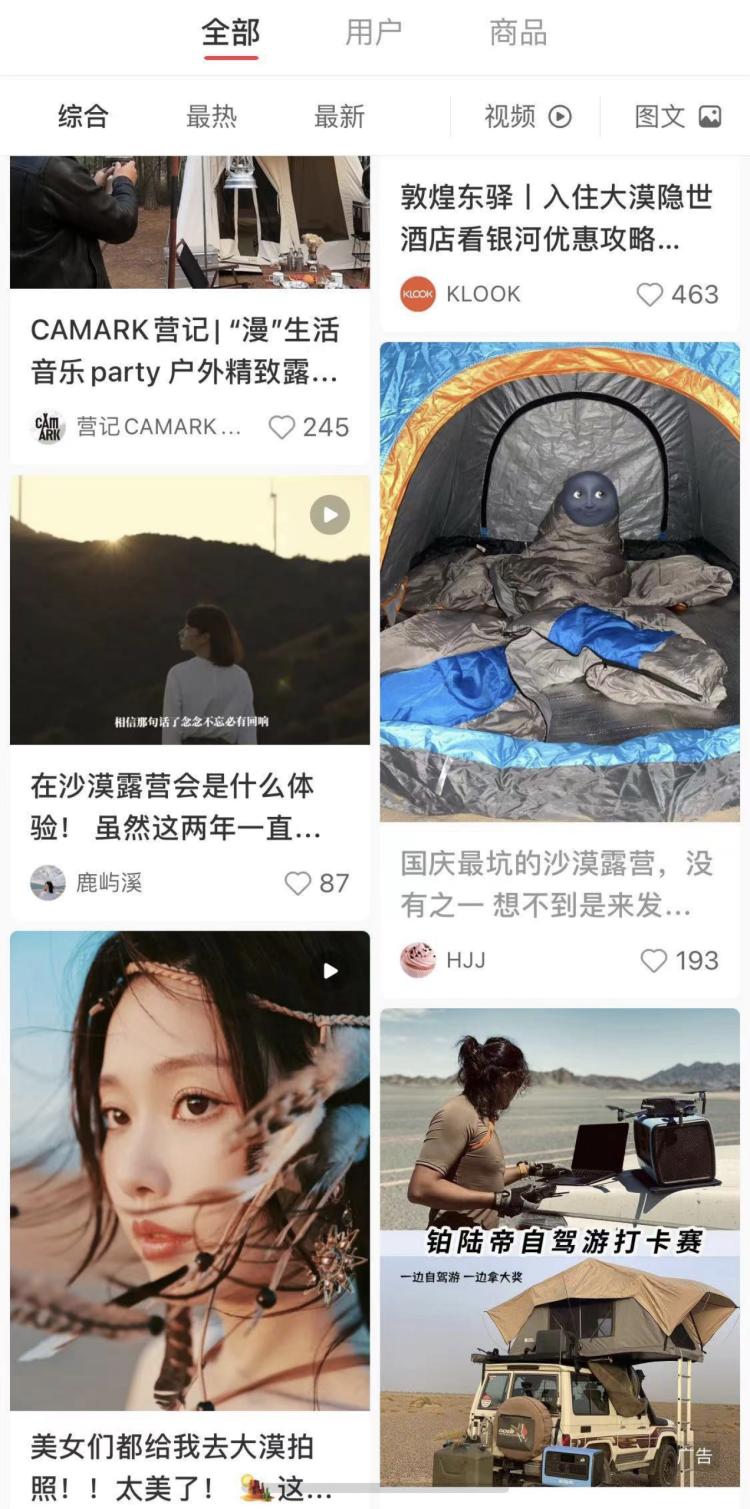Select the 综合 sort option
Image resolution: width=750 pixels, height=1509 pixels.
(x=83, y=117)
